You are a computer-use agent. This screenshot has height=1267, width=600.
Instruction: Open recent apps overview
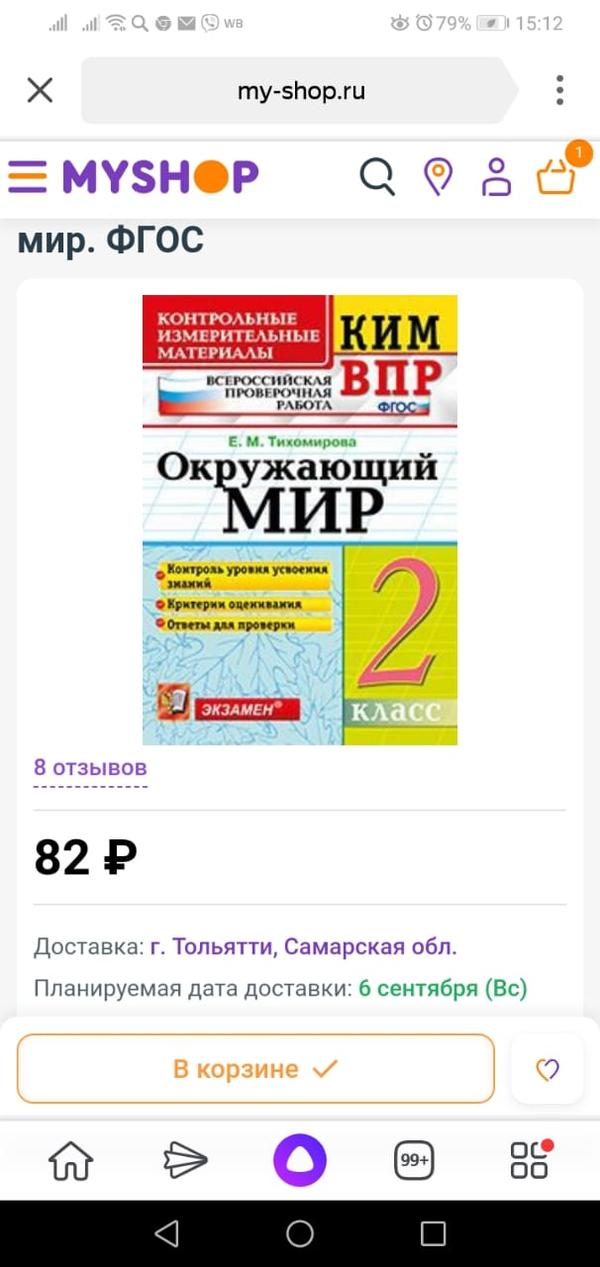pos(433,1233)
